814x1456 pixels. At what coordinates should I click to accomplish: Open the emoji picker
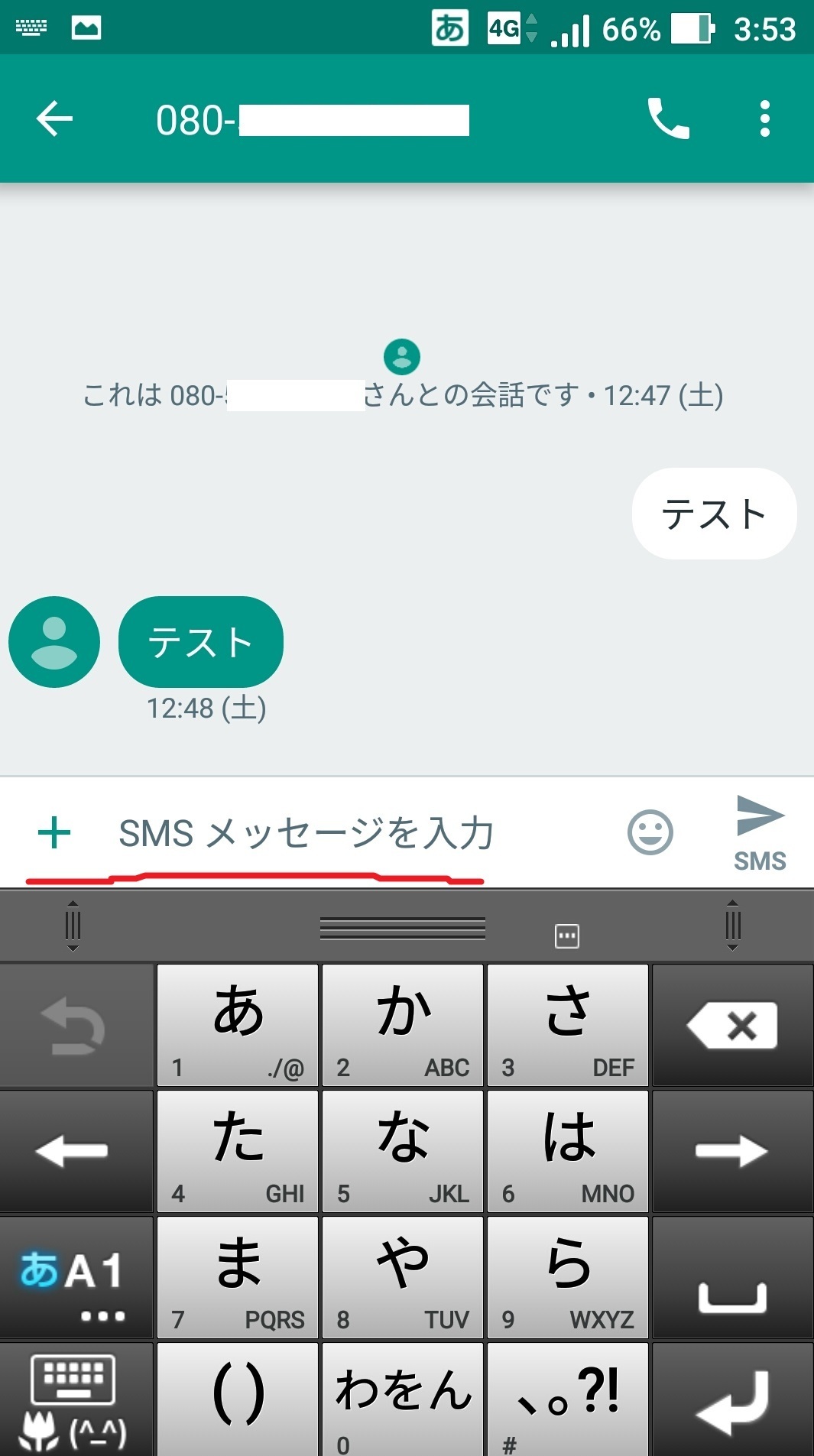coord(650,832)
